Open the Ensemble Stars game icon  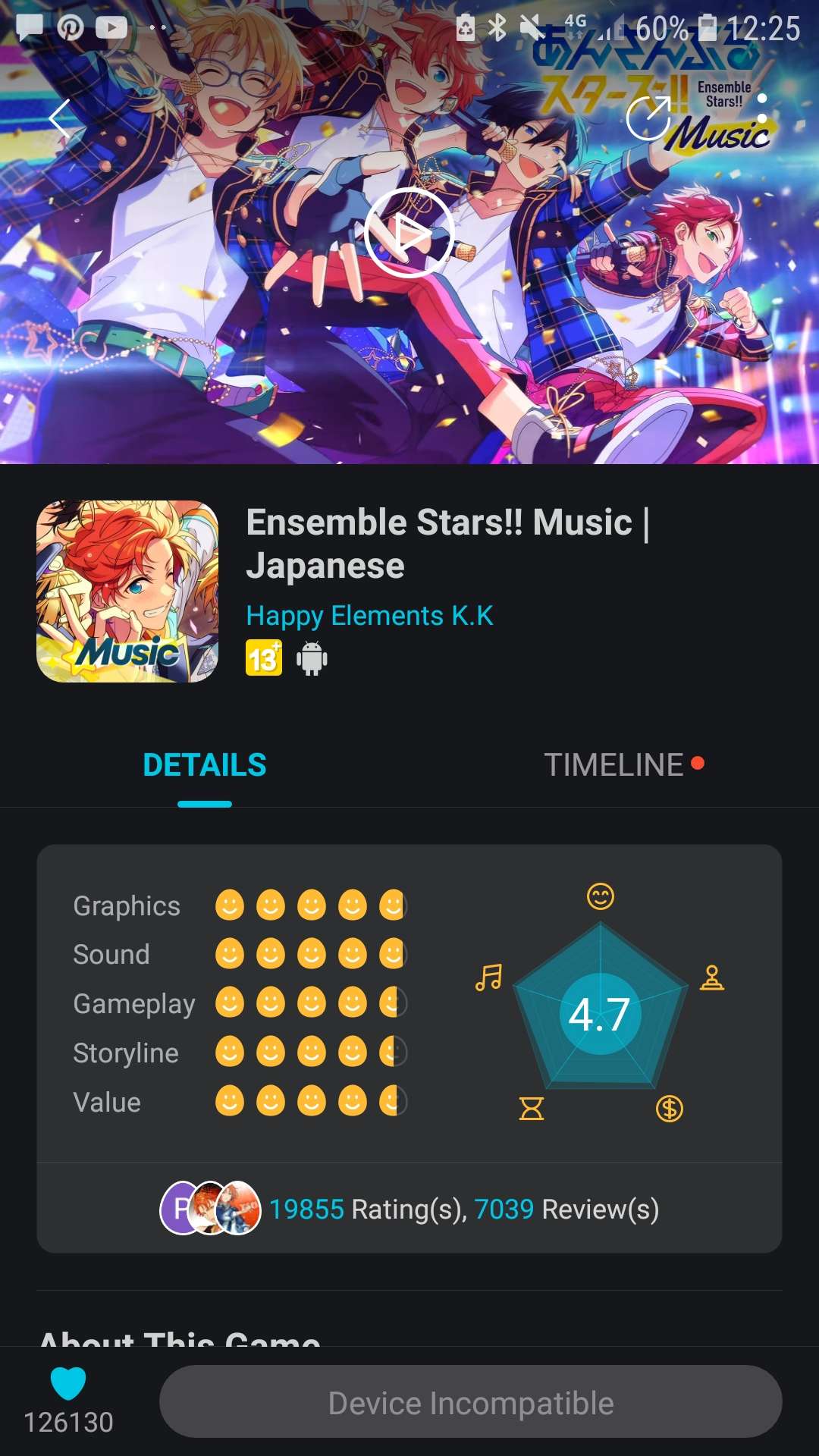pyautogui.click(x=127, y=591)
